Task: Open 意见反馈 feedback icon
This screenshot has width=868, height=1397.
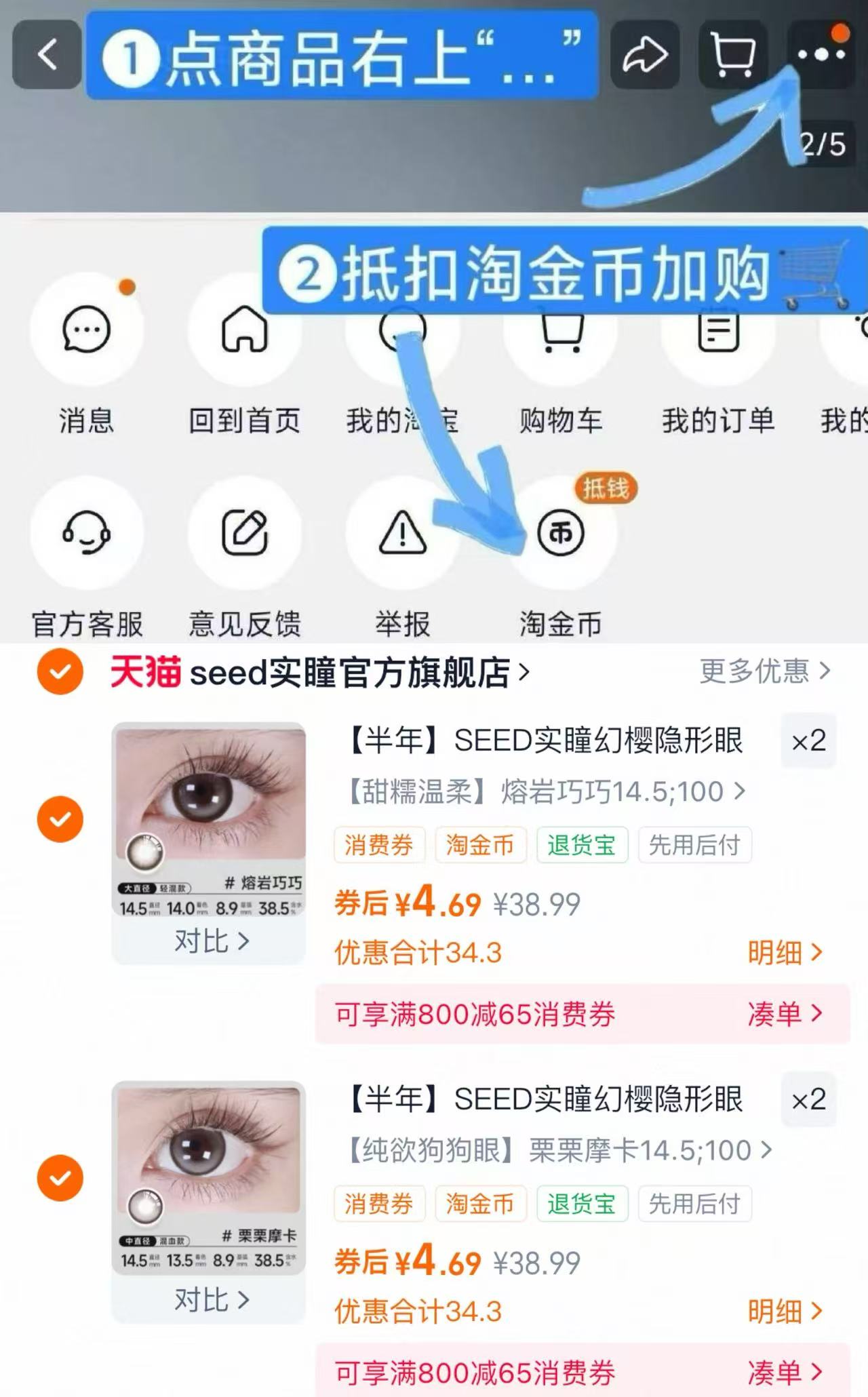Action: tap(244, 534)
